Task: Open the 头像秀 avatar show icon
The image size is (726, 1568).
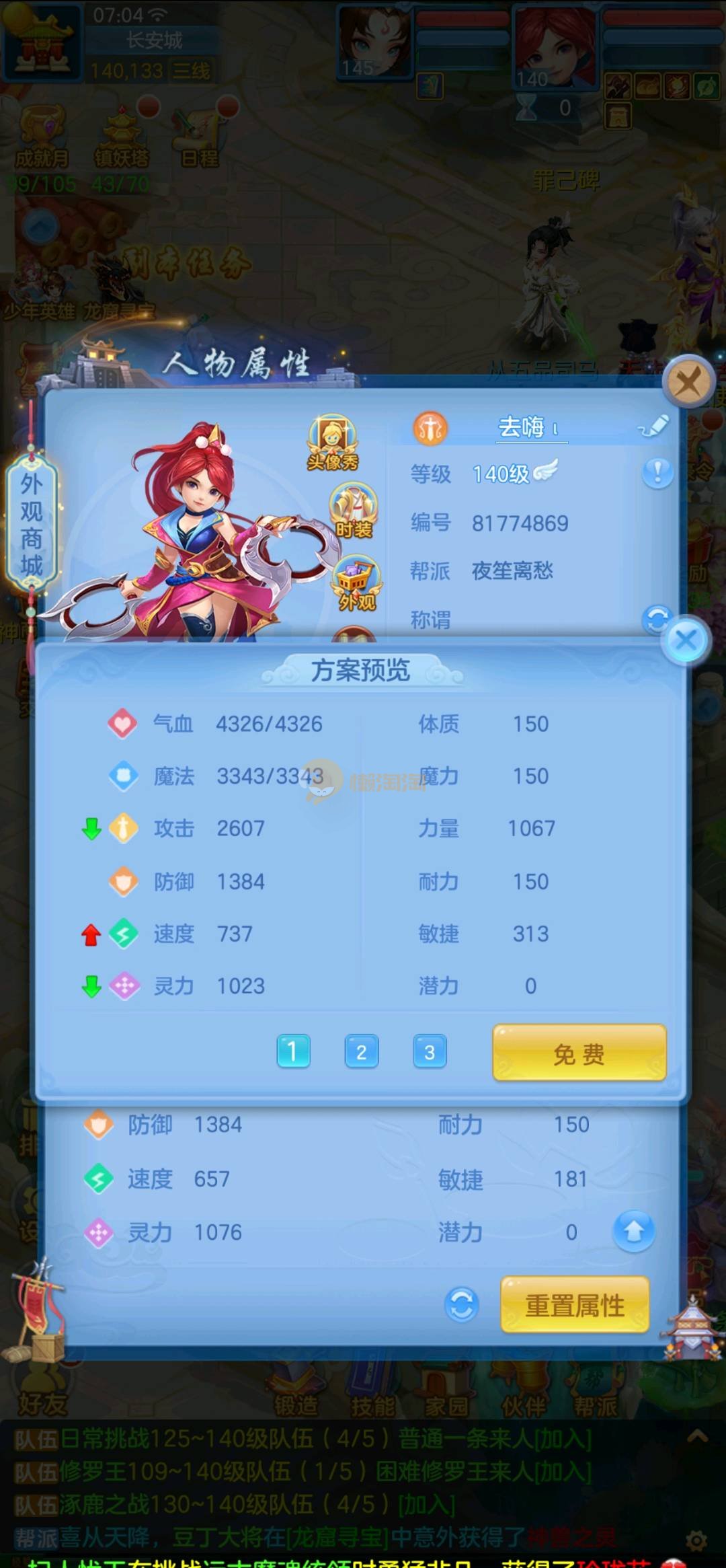Action: pos(333,443)
